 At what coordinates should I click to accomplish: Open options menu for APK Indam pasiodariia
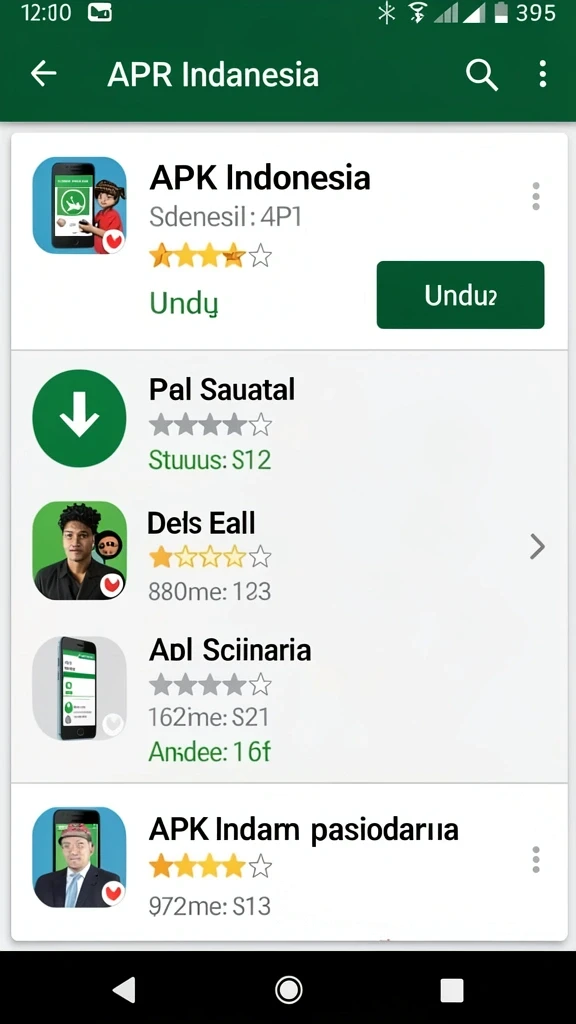pos(536,859)
